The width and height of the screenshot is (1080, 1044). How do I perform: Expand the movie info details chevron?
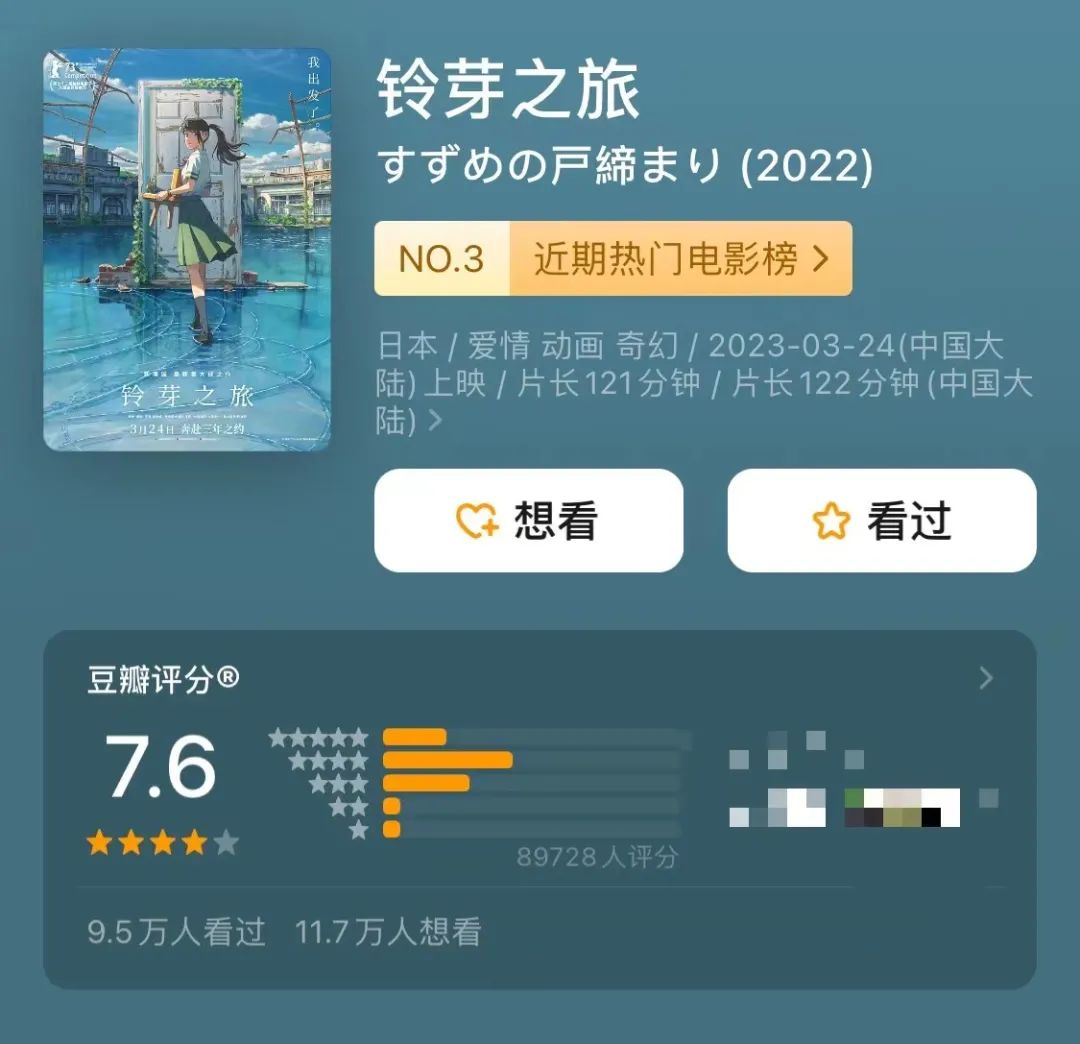(434, 421)
